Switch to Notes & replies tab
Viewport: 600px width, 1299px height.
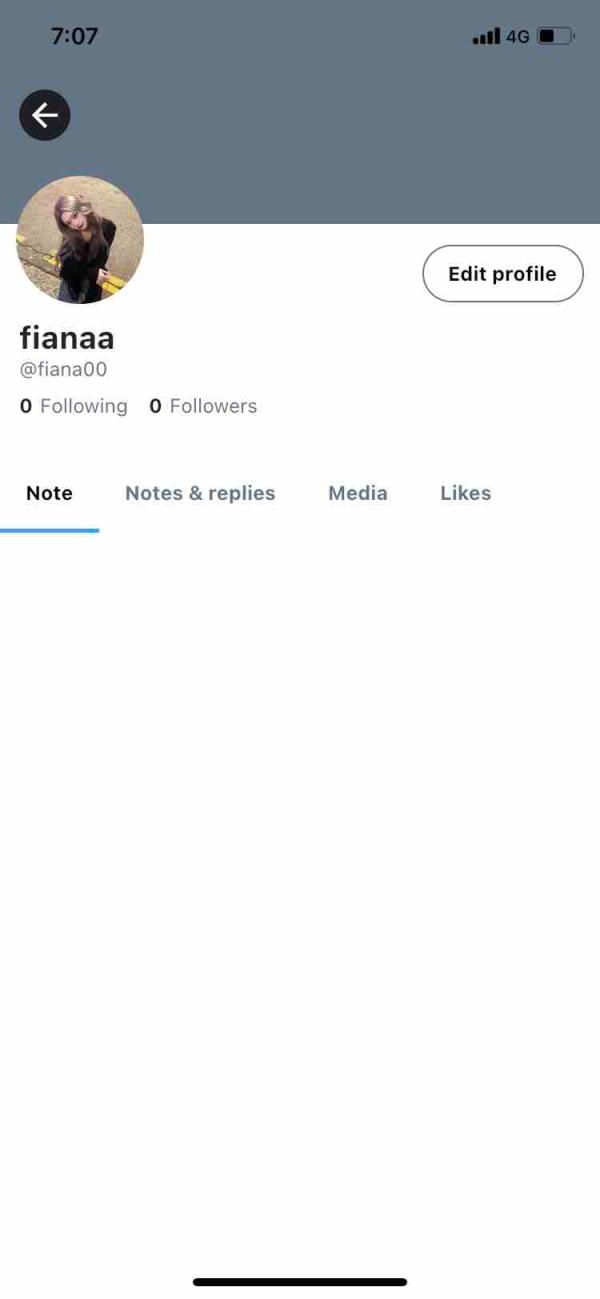point(200,493)
